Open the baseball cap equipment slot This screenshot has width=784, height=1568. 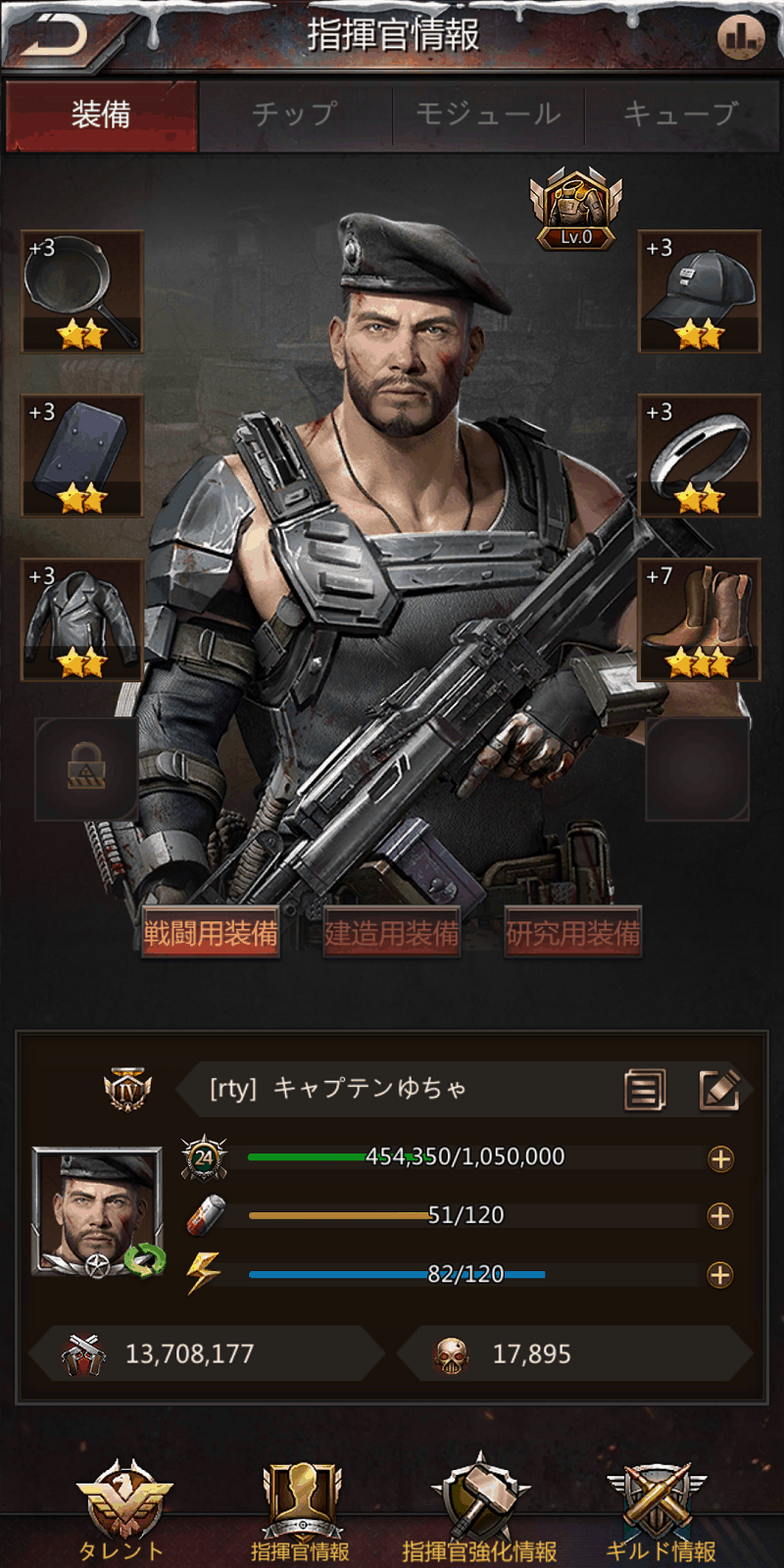click(699, 291)
